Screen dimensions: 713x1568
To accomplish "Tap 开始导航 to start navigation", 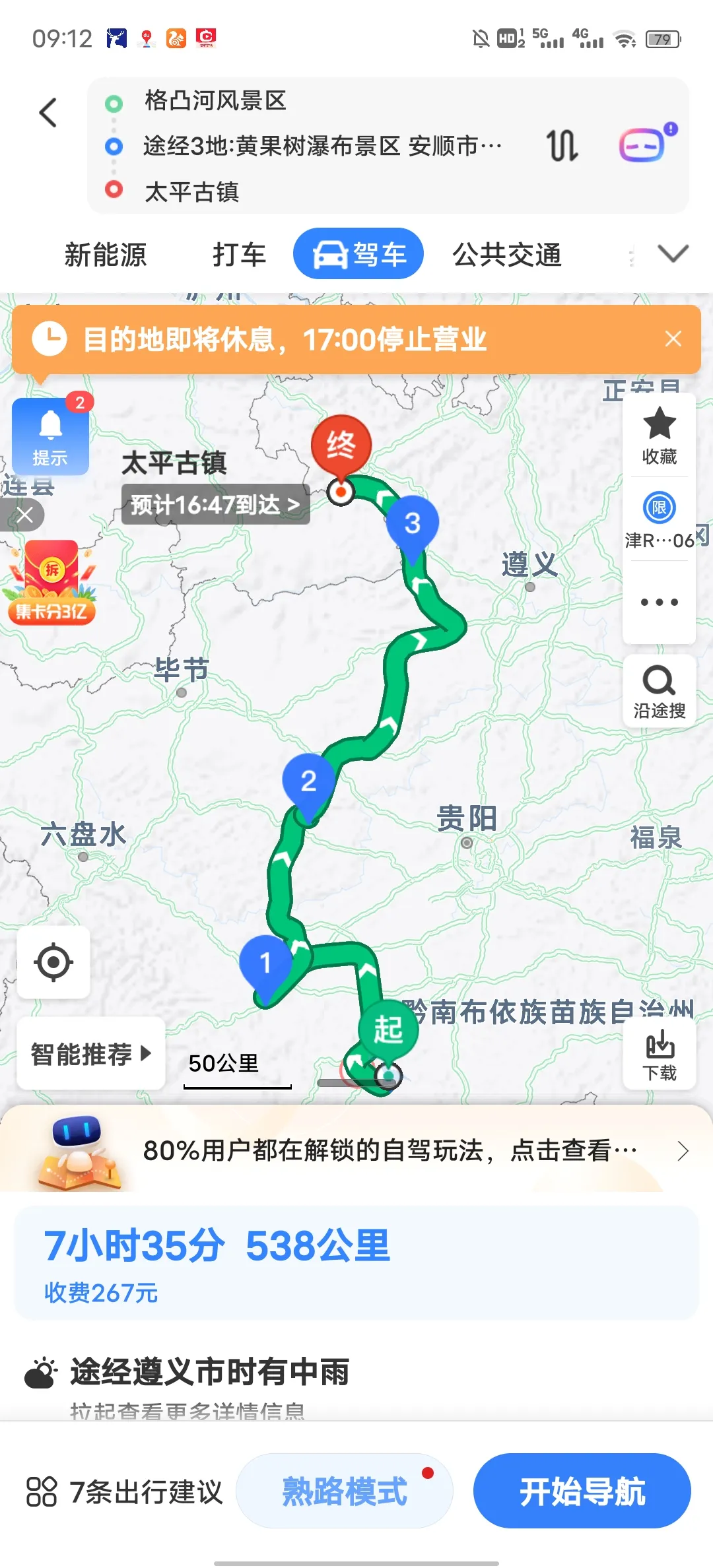I will (x=582, y=1491).
